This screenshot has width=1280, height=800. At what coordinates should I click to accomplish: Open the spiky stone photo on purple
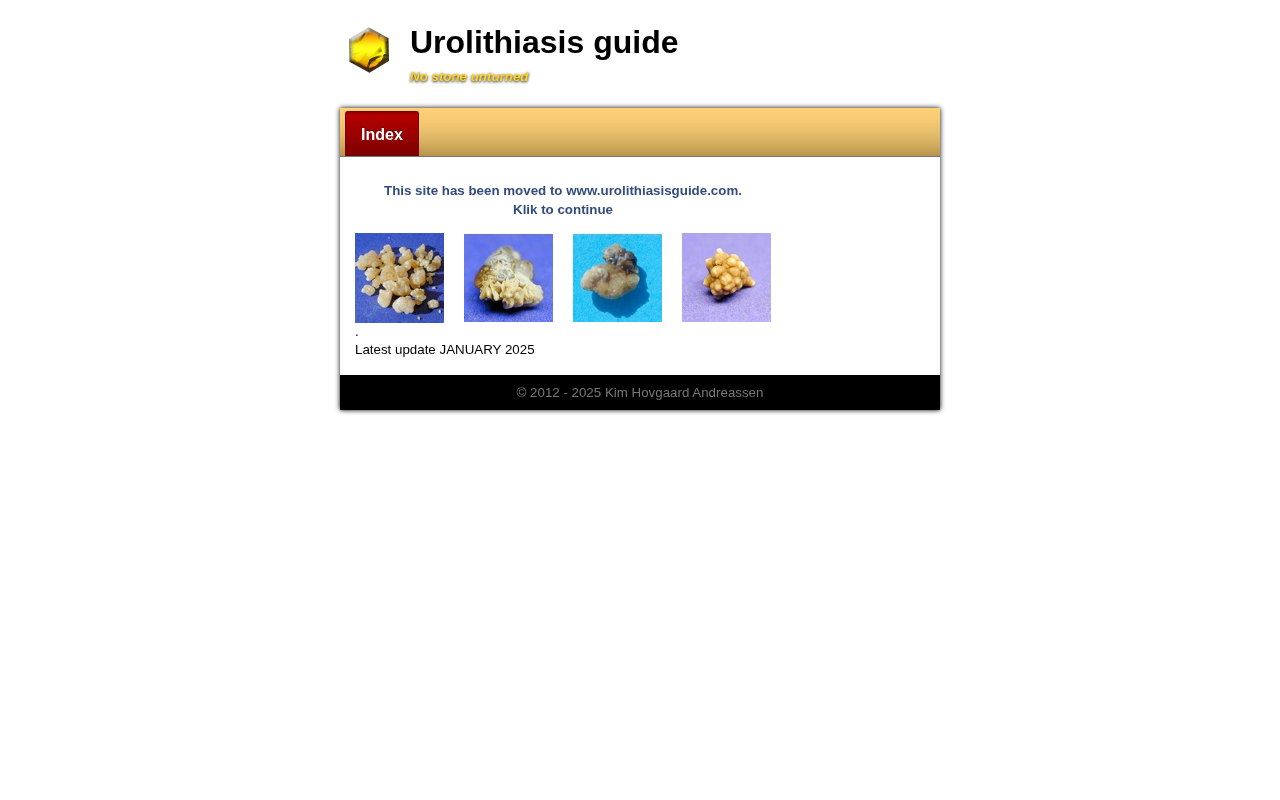[726, 278]
